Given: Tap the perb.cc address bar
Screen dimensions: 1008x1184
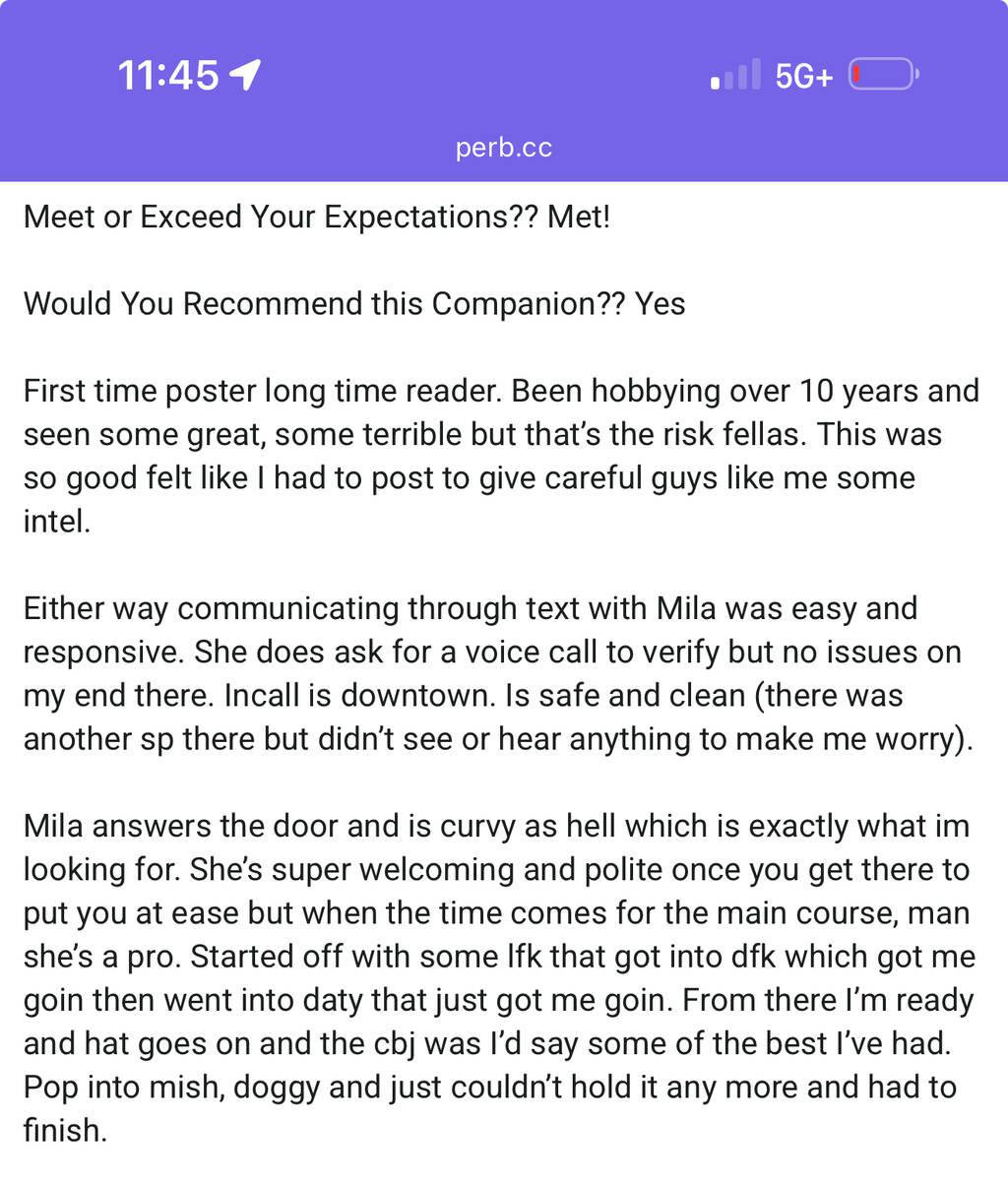Looking at the screenshot, I should (504, 149).
